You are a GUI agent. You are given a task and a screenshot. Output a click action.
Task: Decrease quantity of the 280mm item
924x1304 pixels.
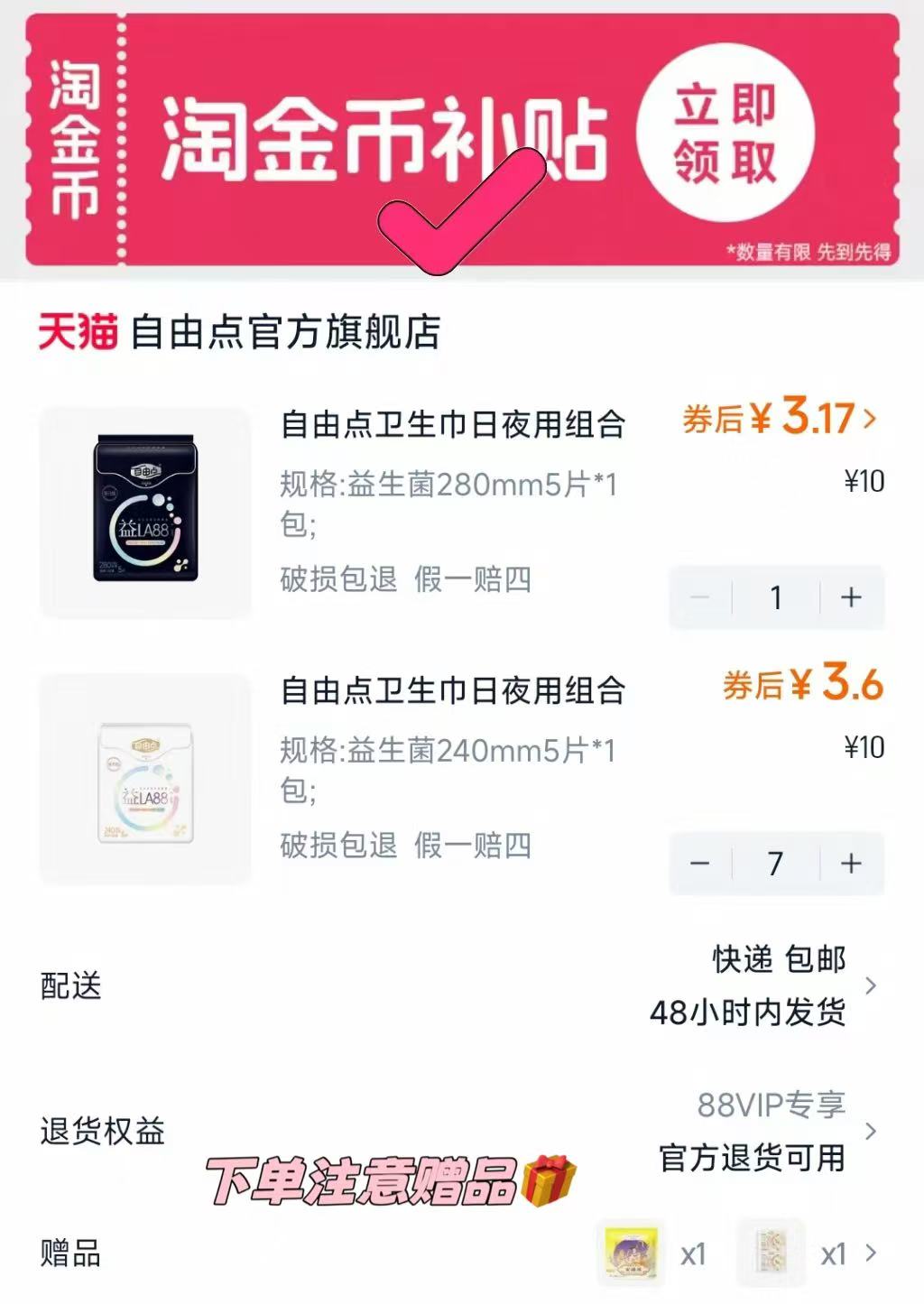(699, 597)
